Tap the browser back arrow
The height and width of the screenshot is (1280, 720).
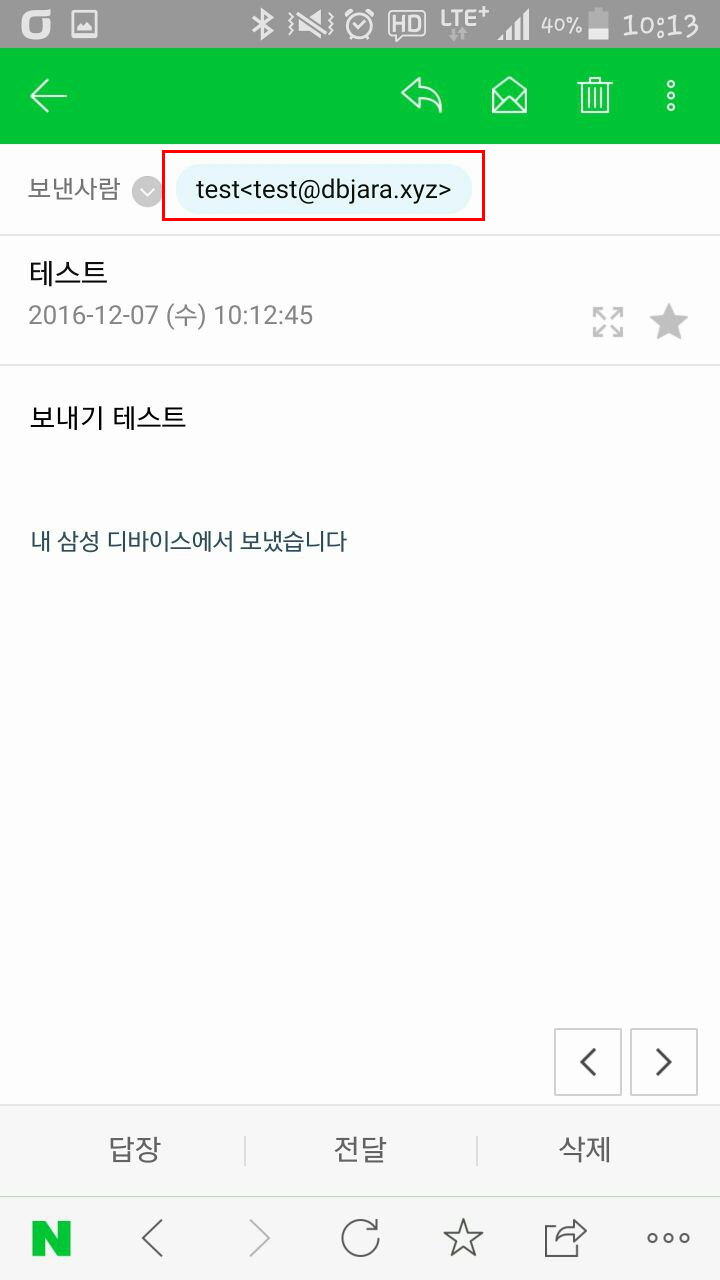(x=152, y=1238)
